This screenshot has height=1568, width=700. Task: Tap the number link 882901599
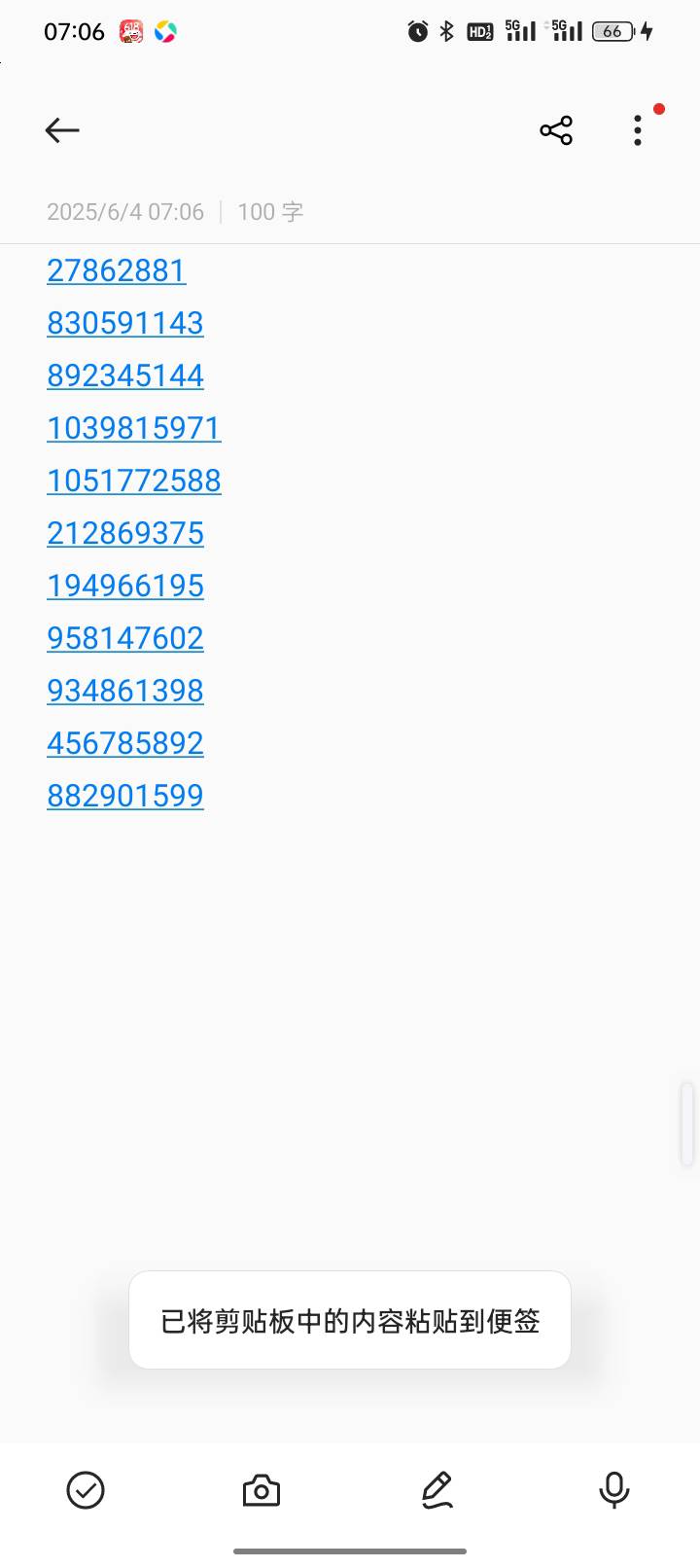(125, 796)
